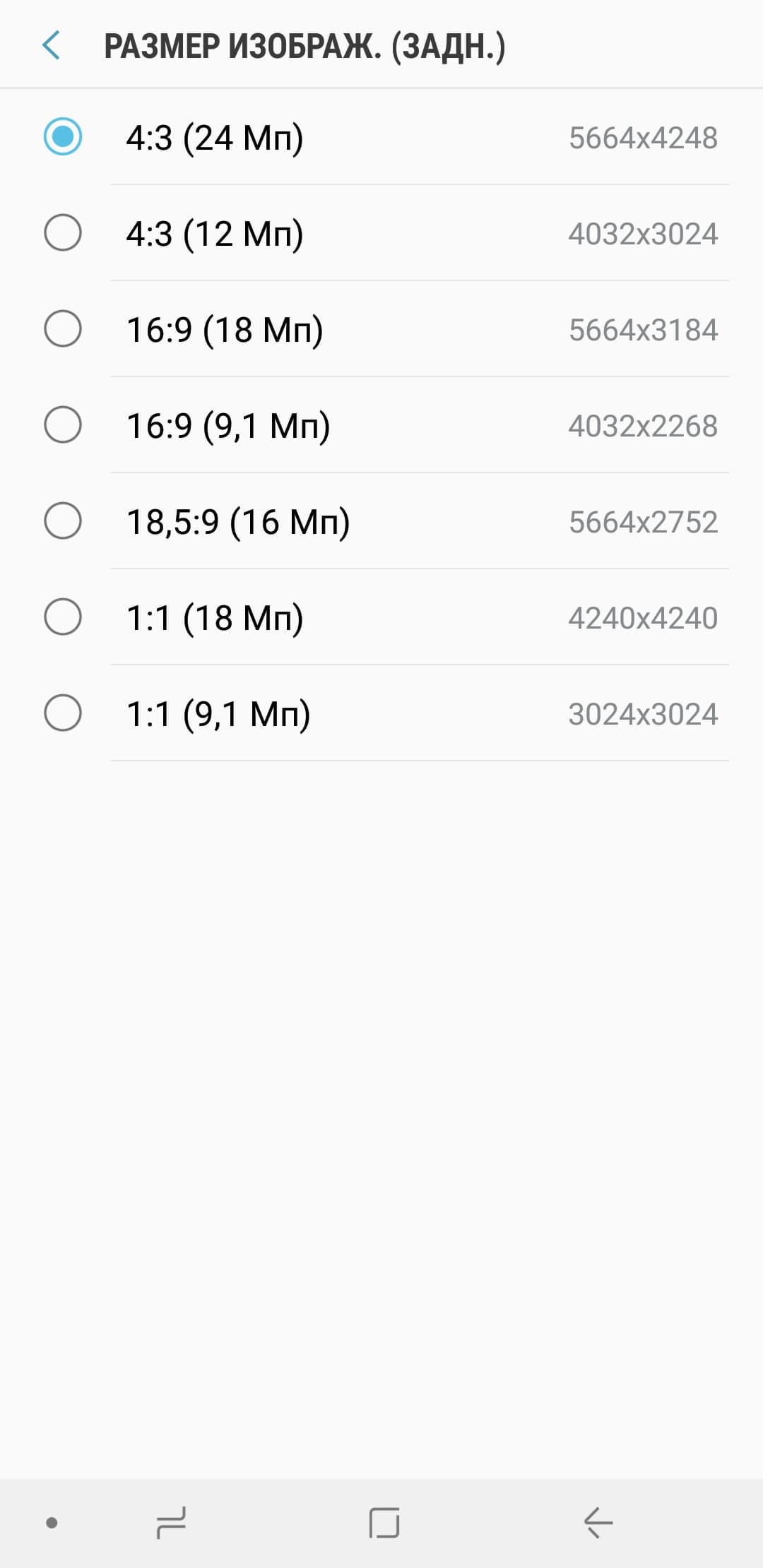Open recent apps from the navigation bar

pos(171,1522)
